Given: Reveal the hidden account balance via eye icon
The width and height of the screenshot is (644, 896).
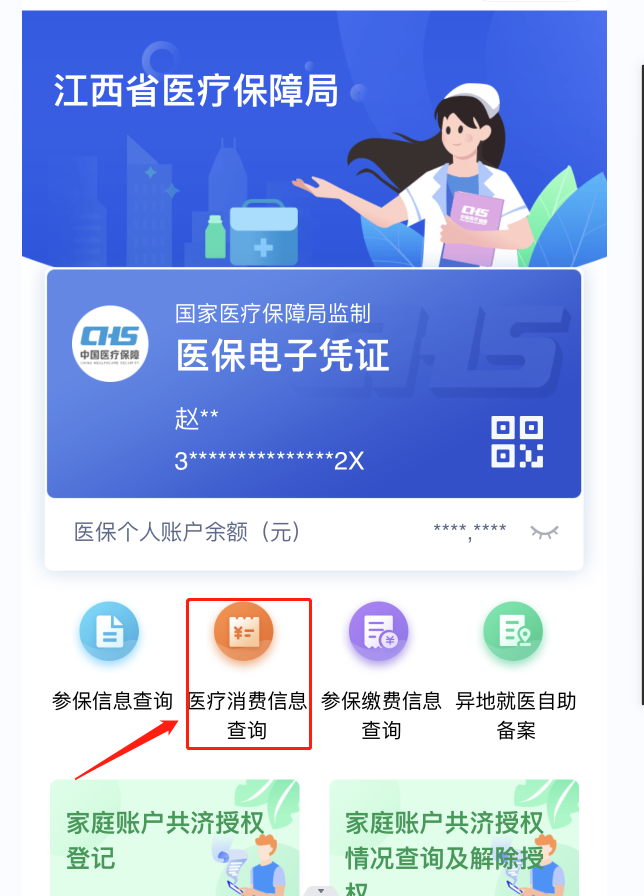Looking at the screenshot, I should (545, 532).
